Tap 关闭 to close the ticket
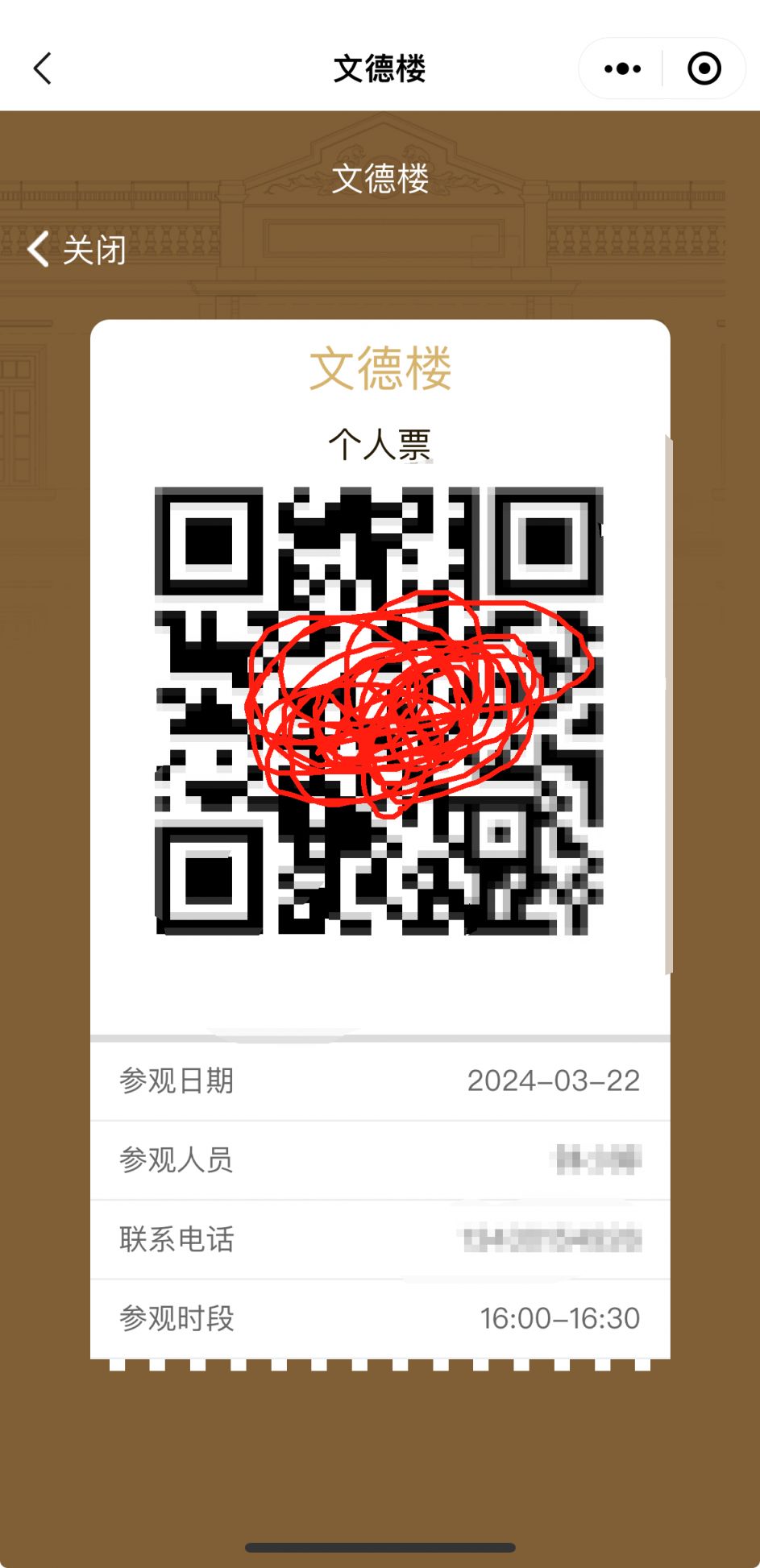Image resolution: width=760 pixels, height=1568 pixels. [x=77, y=250]
